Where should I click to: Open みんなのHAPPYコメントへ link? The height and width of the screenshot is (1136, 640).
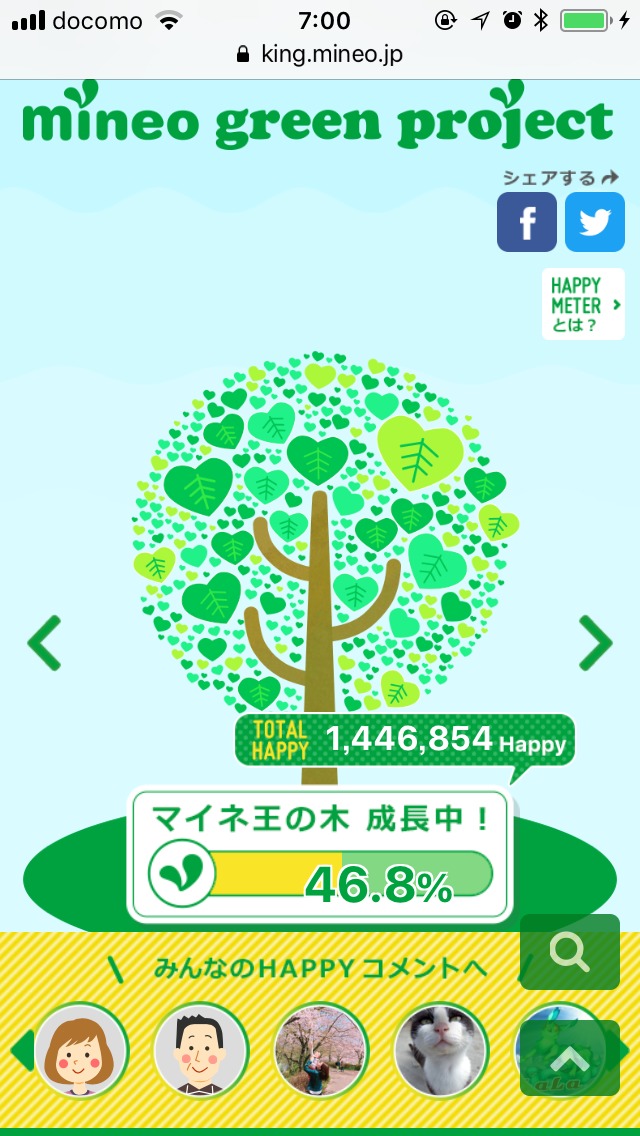[x=320, y=968]
